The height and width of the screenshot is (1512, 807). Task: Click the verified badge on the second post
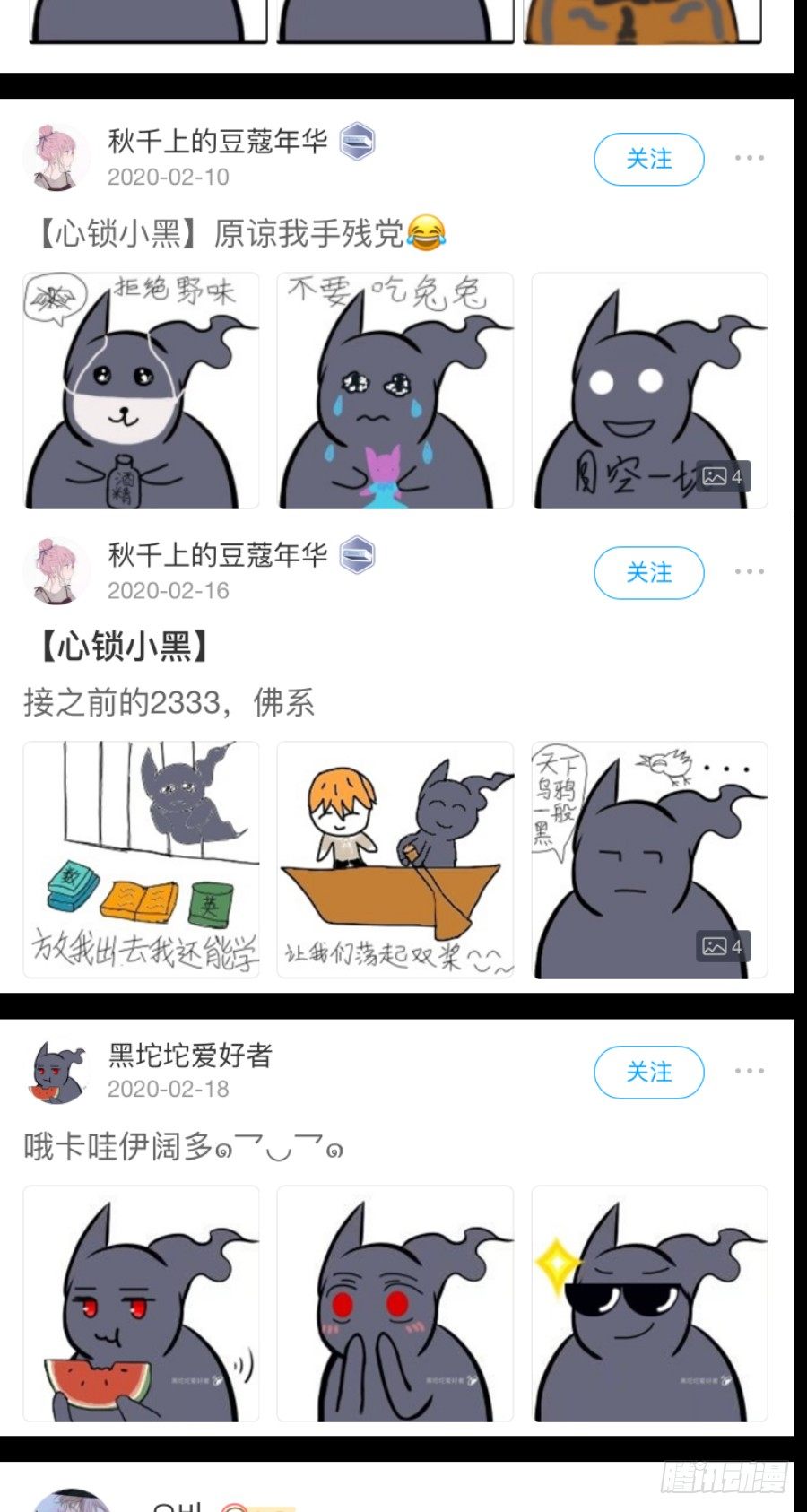pyautogui.click(x=358, y=554)
